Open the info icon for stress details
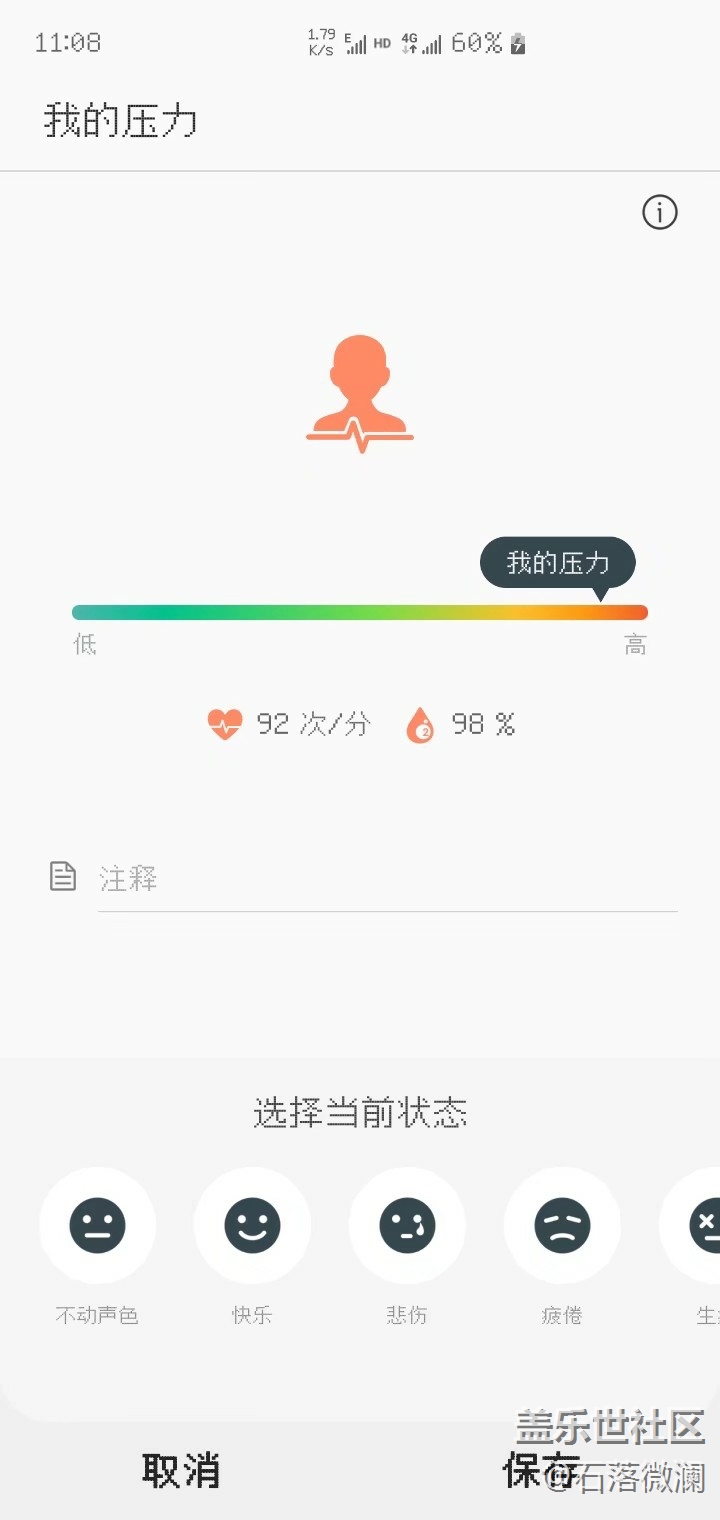720x1520 pixels. (660, 212)
